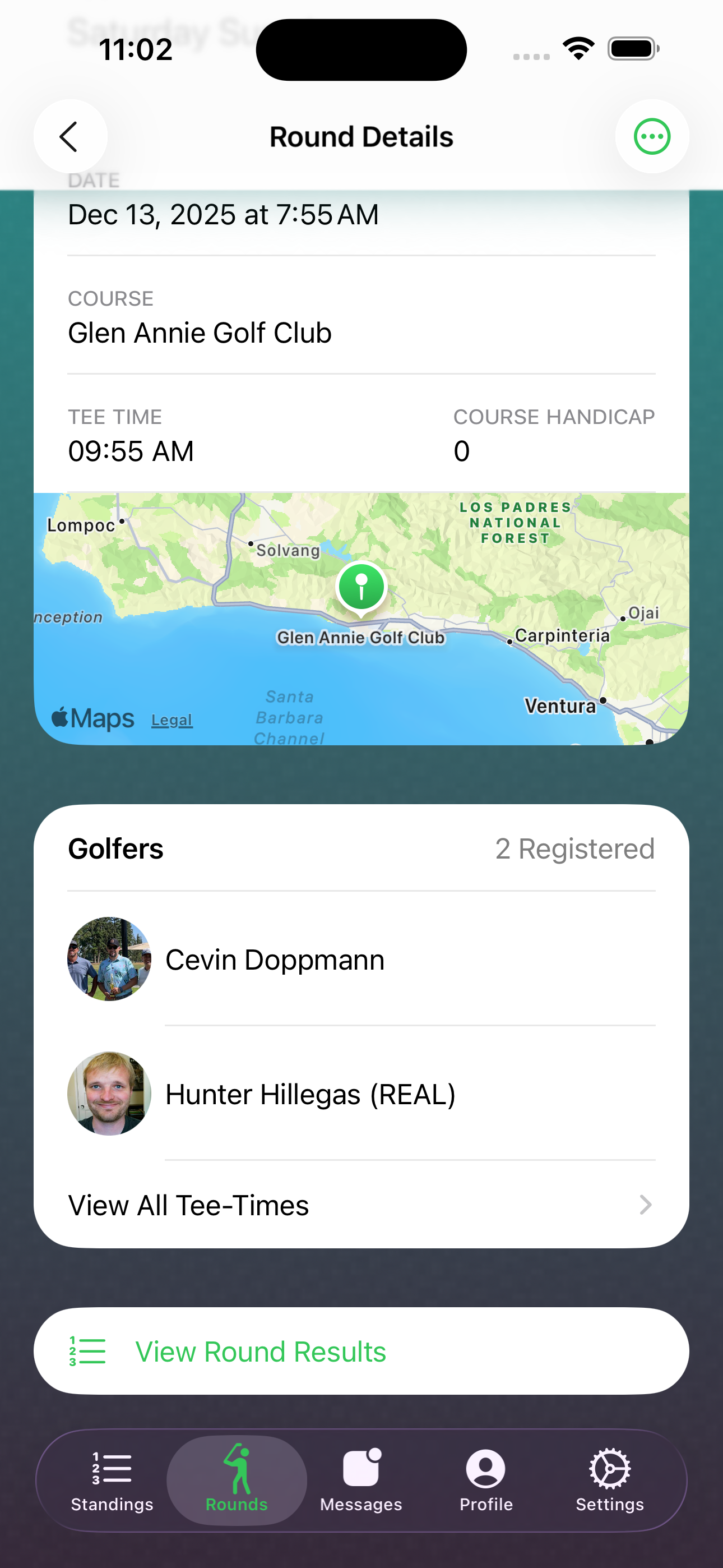723x1568 pixels.
Task: Open Settings via the gear icon
Action: tap(609, 1468)
